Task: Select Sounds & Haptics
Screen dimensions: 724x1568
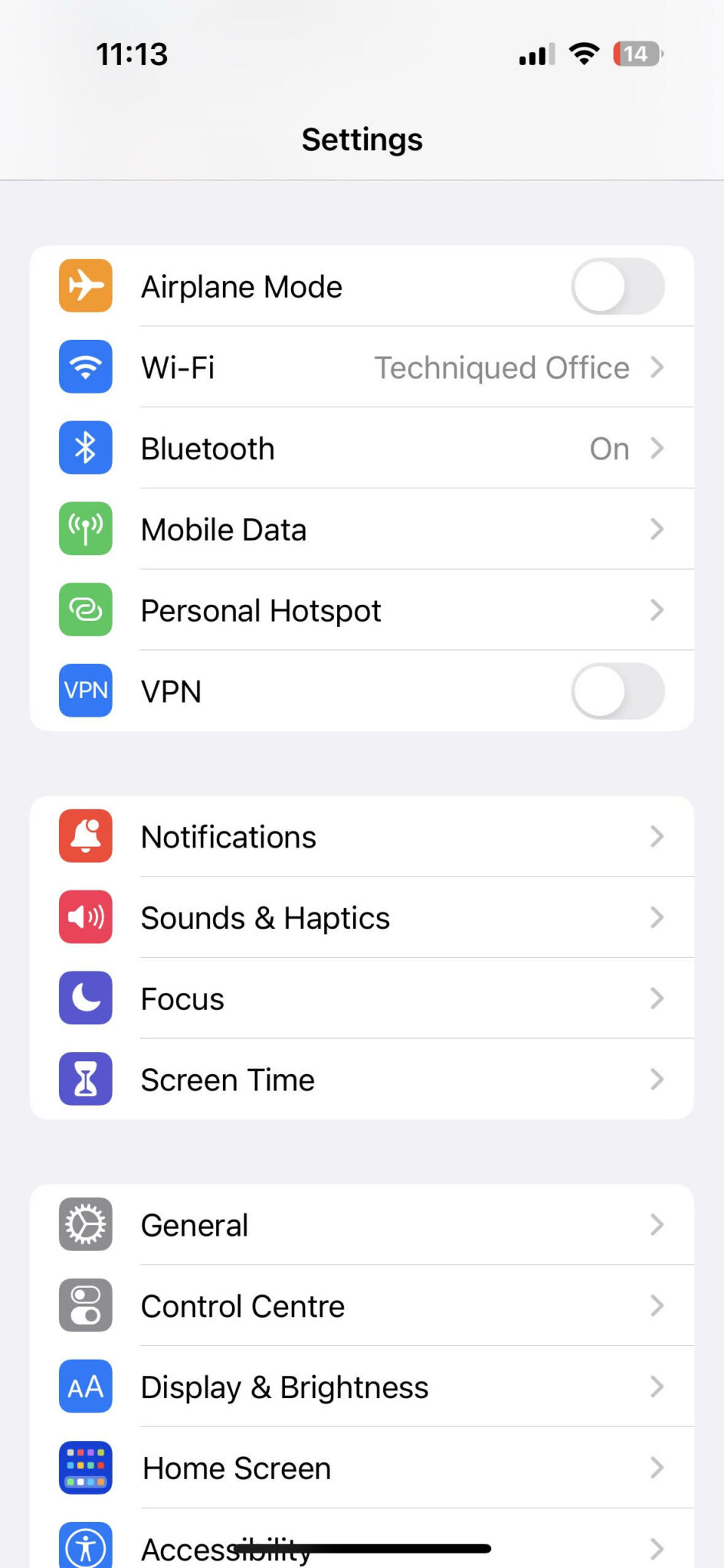Action: click(x=362, y=918)
